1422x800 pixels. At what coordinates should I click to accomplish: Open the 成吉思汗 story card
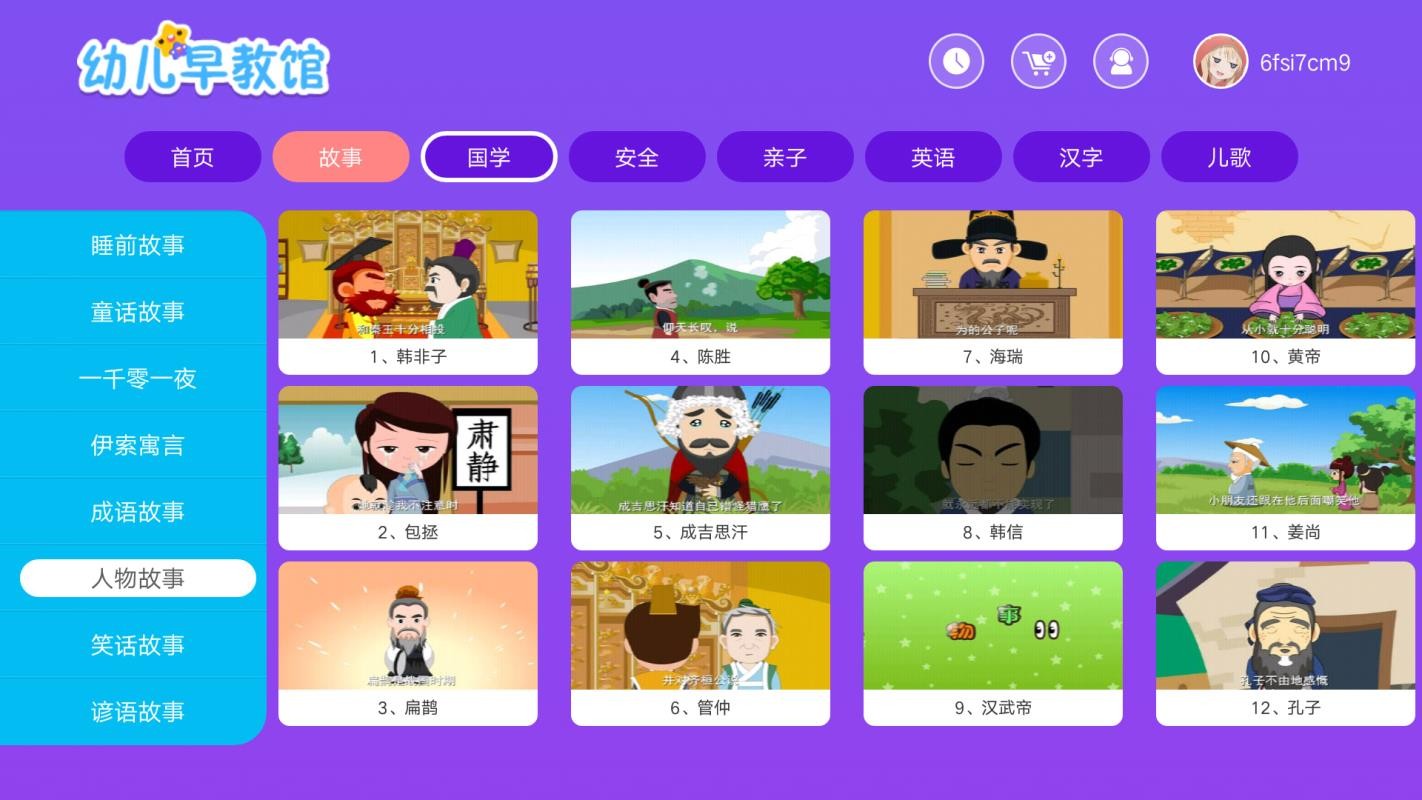pos(700,467)
